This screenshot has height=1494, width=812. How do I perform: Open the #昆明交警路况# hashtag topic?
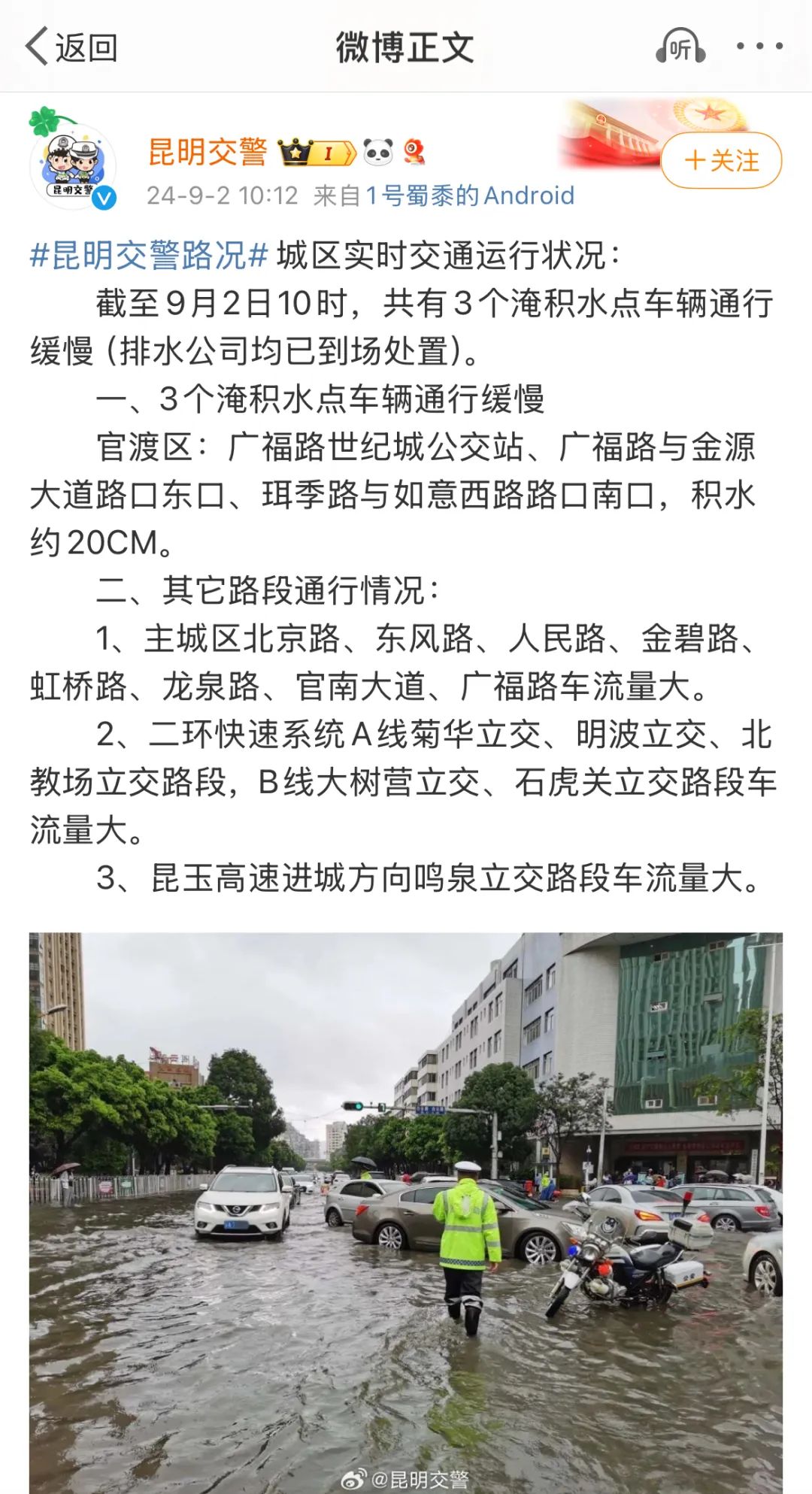coord(149,256)
